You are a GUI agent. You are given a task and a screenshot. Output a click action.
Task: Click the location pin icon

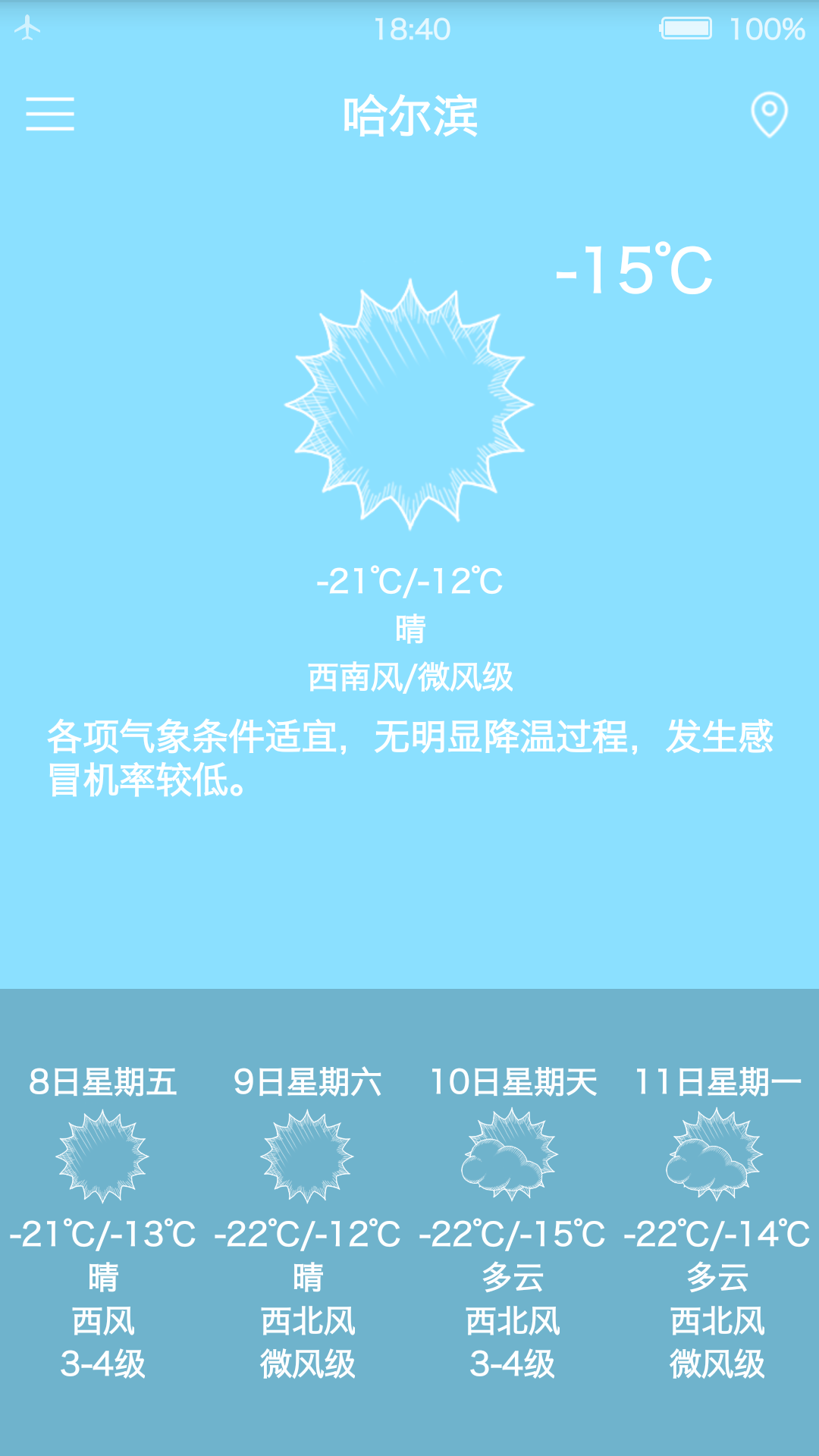click(768, 114)
